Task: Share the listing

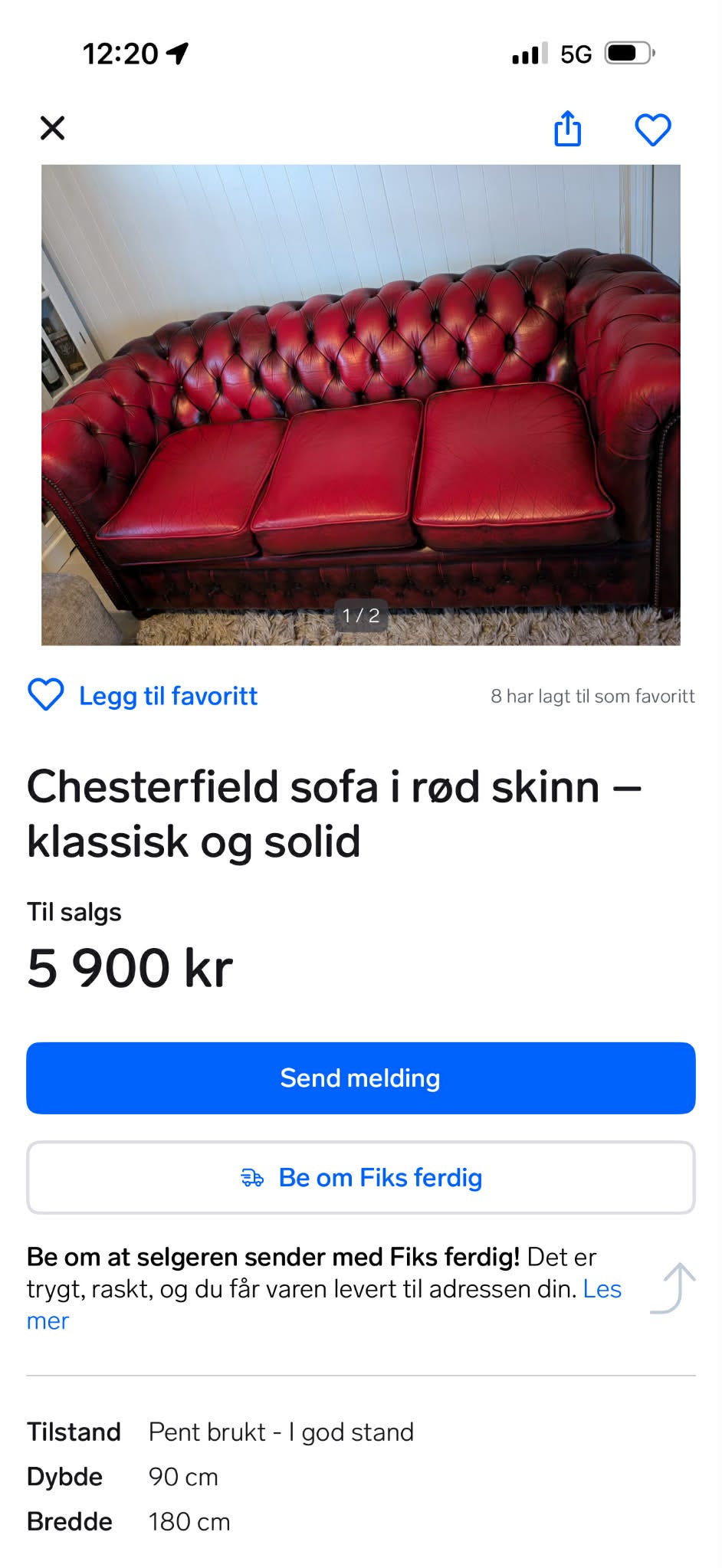Action: 566,129
